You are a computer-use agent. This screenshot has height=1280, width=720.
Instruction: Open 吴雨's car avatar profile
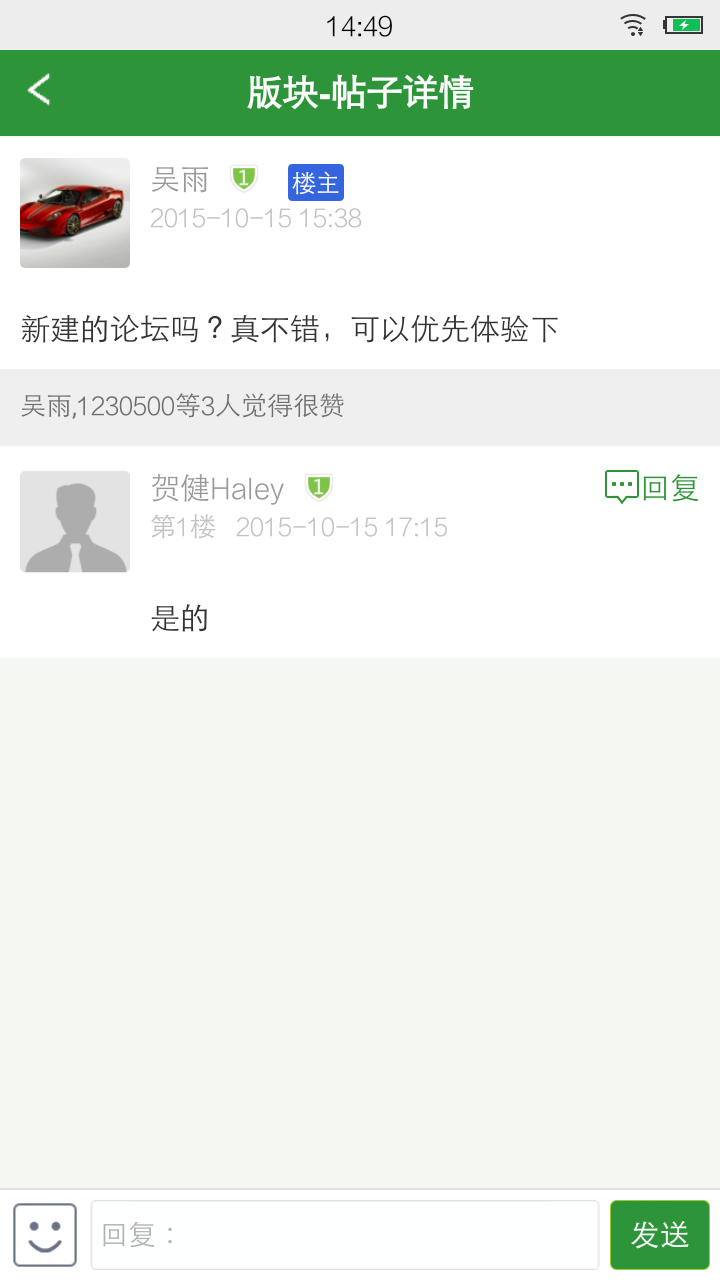pyautogui.click(x=75, y=213)
